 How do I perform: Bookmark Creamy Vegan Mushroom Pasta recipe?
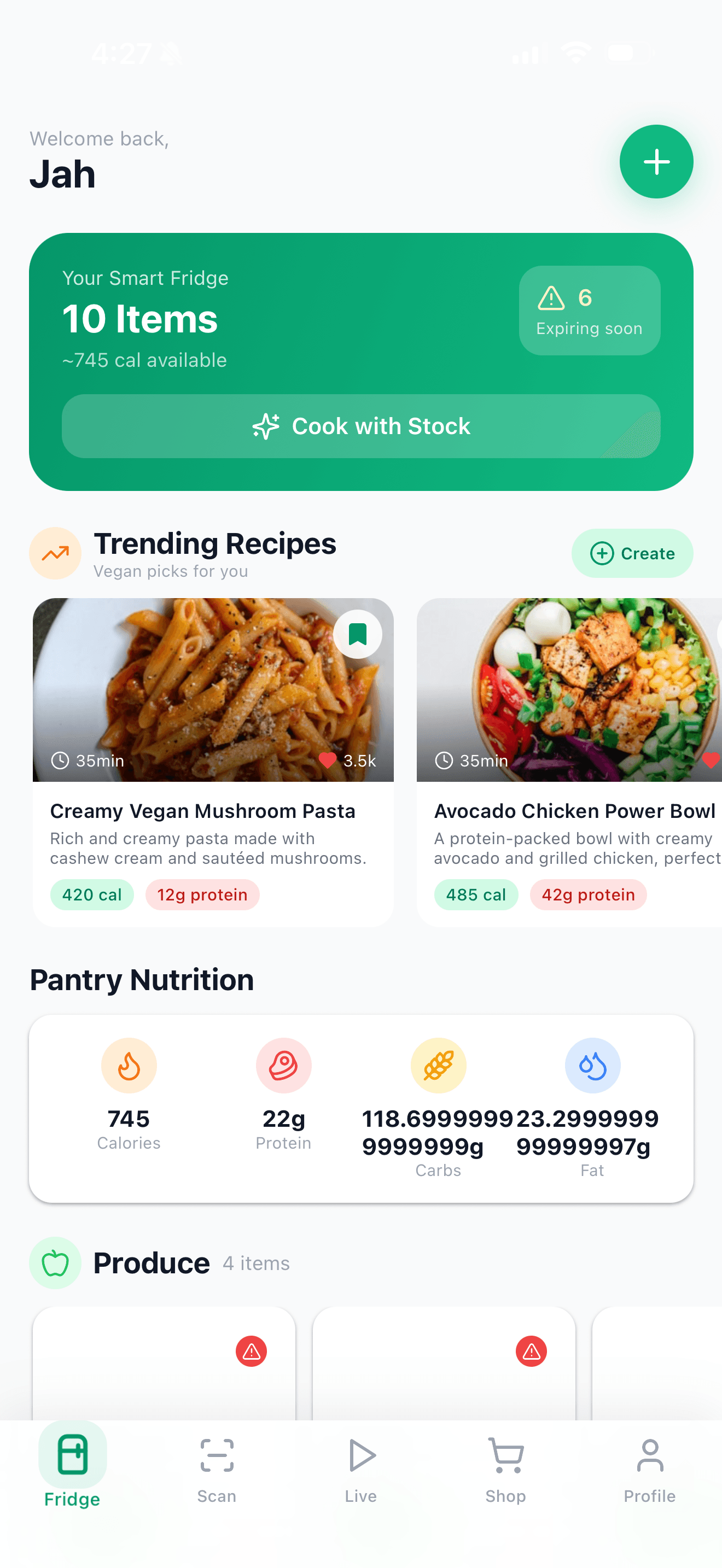pos(357,634)
